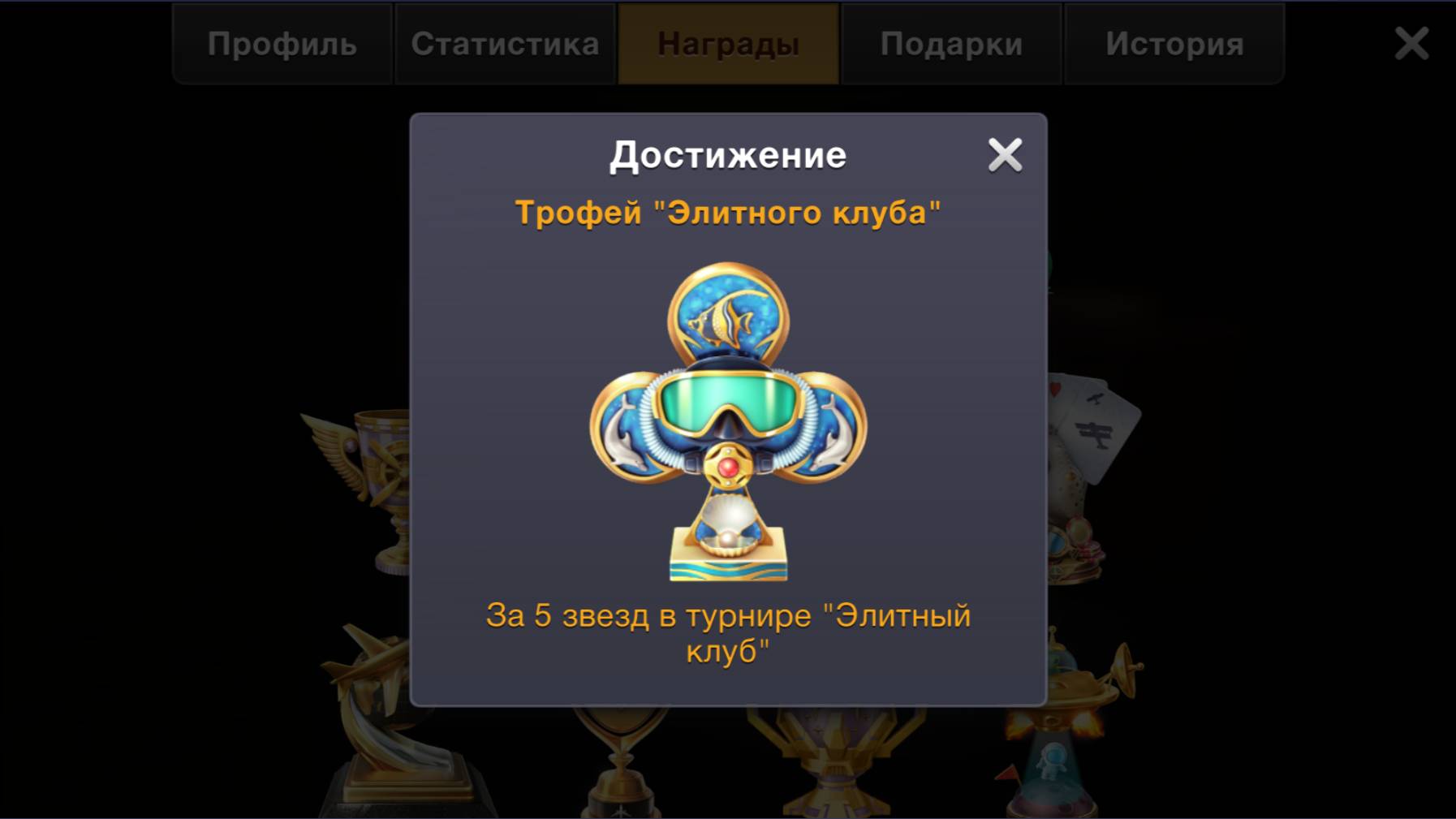Close the profile window

[1411, 43]
